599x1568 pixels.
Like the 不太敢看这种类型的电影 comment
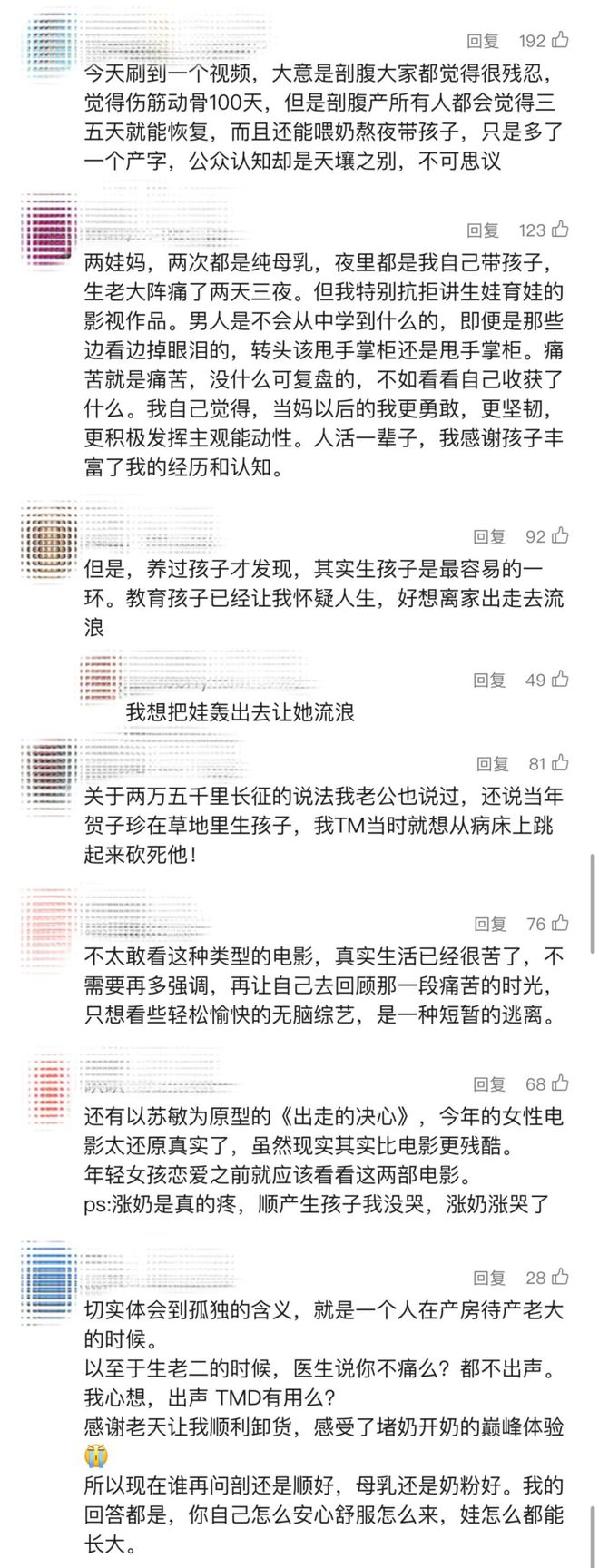coord(560,923)
